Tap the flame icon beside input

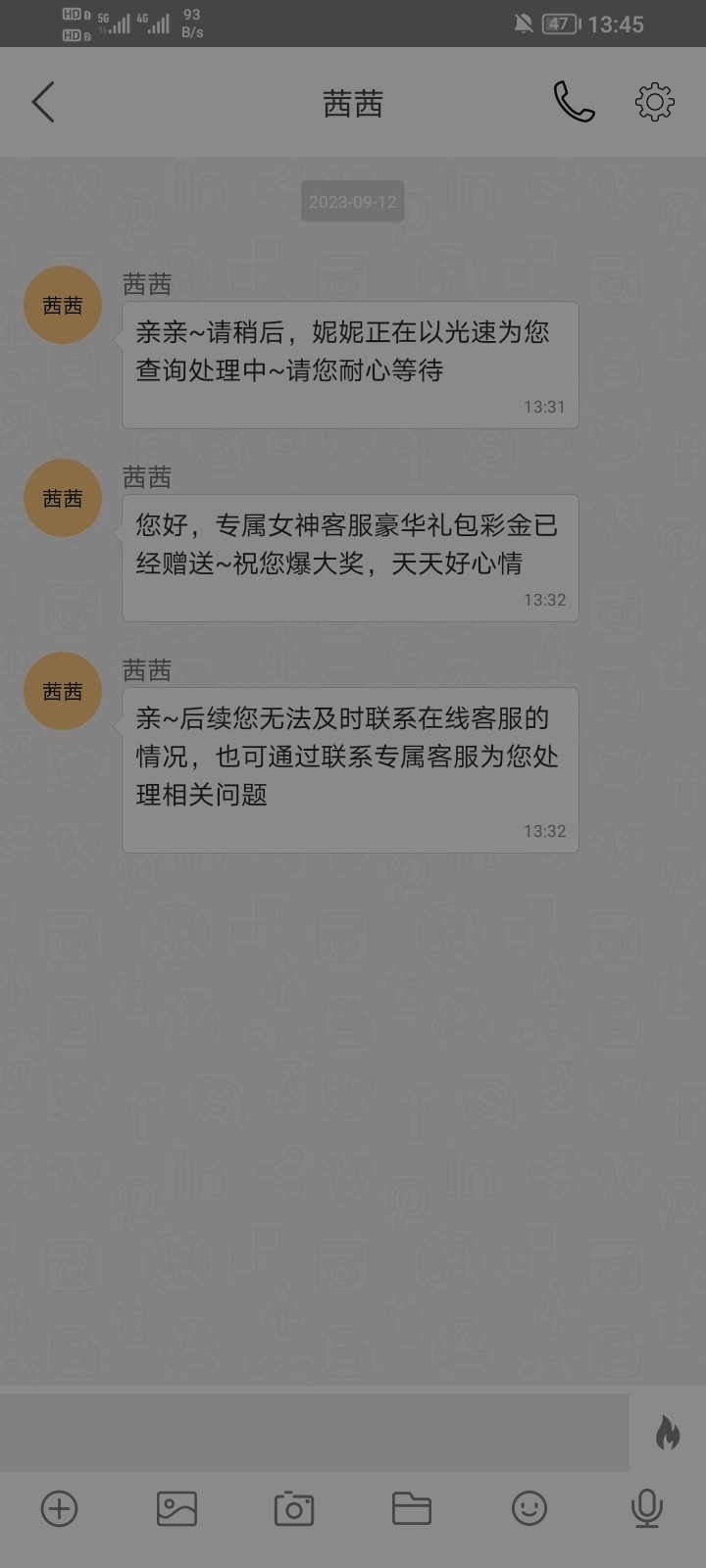(668, 1432)
